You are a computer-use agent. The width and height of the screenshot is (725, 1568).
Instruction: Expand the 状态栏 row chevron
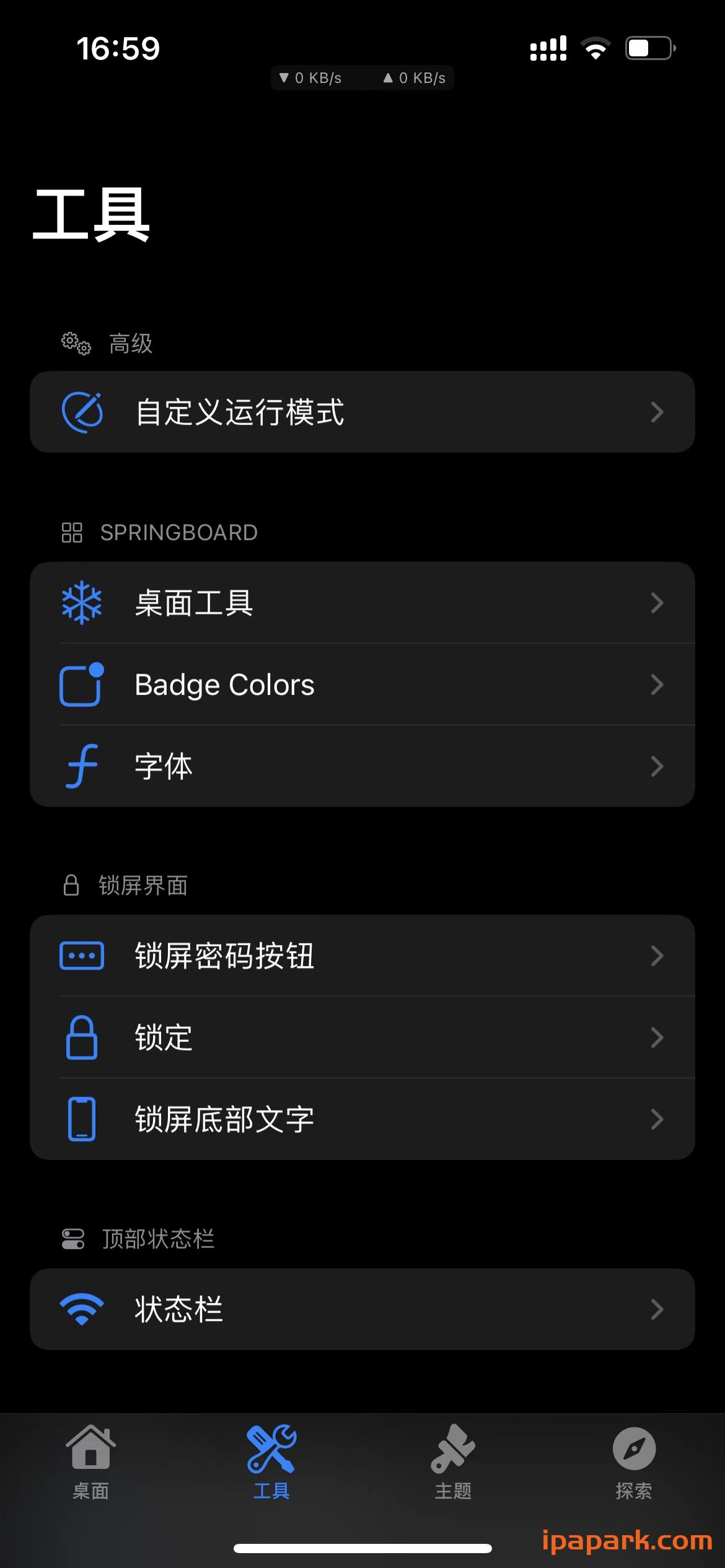pyautogui.click(x=657, y=1309)
